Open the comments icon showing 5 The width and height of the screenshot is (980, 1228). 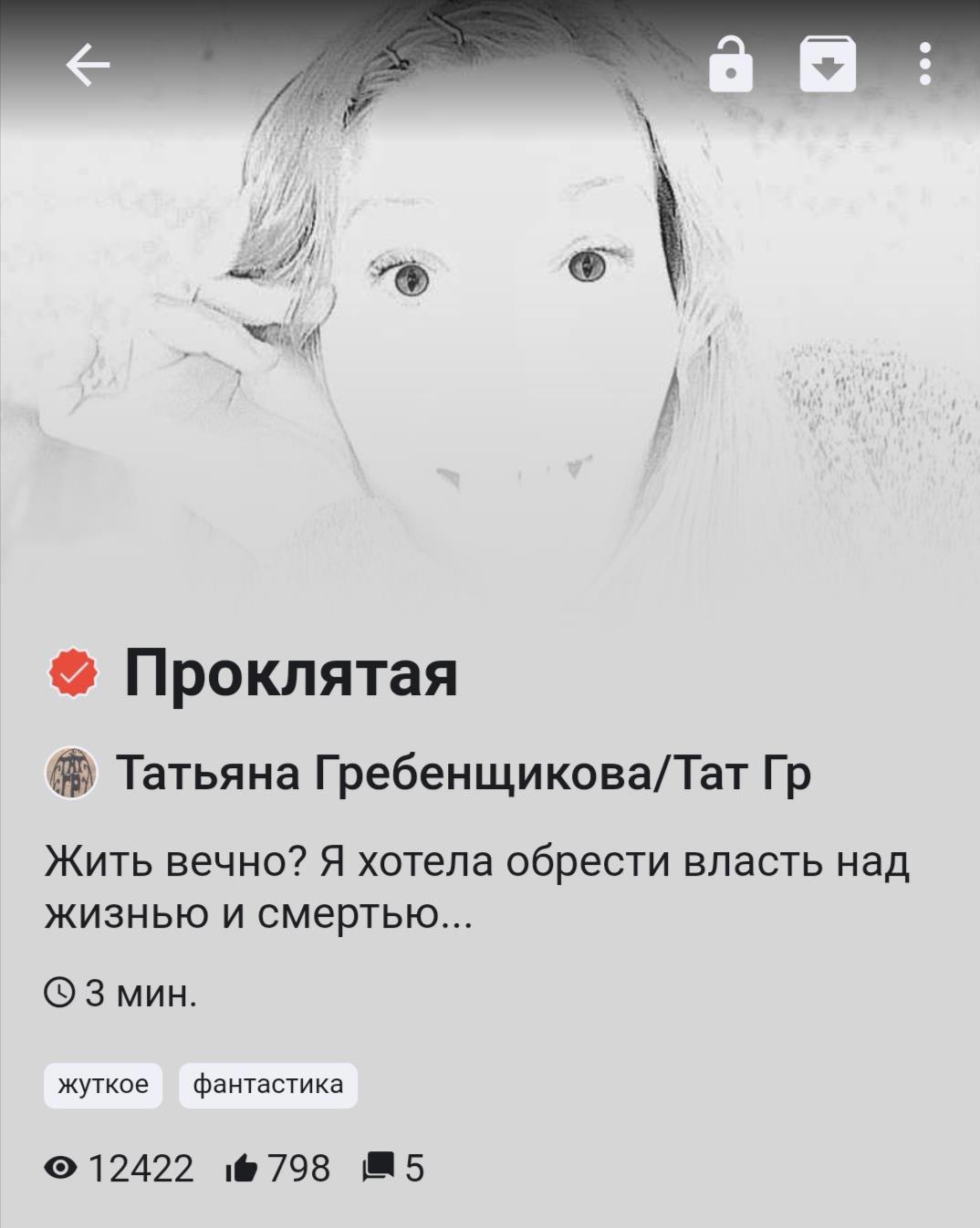[378, 1168]
